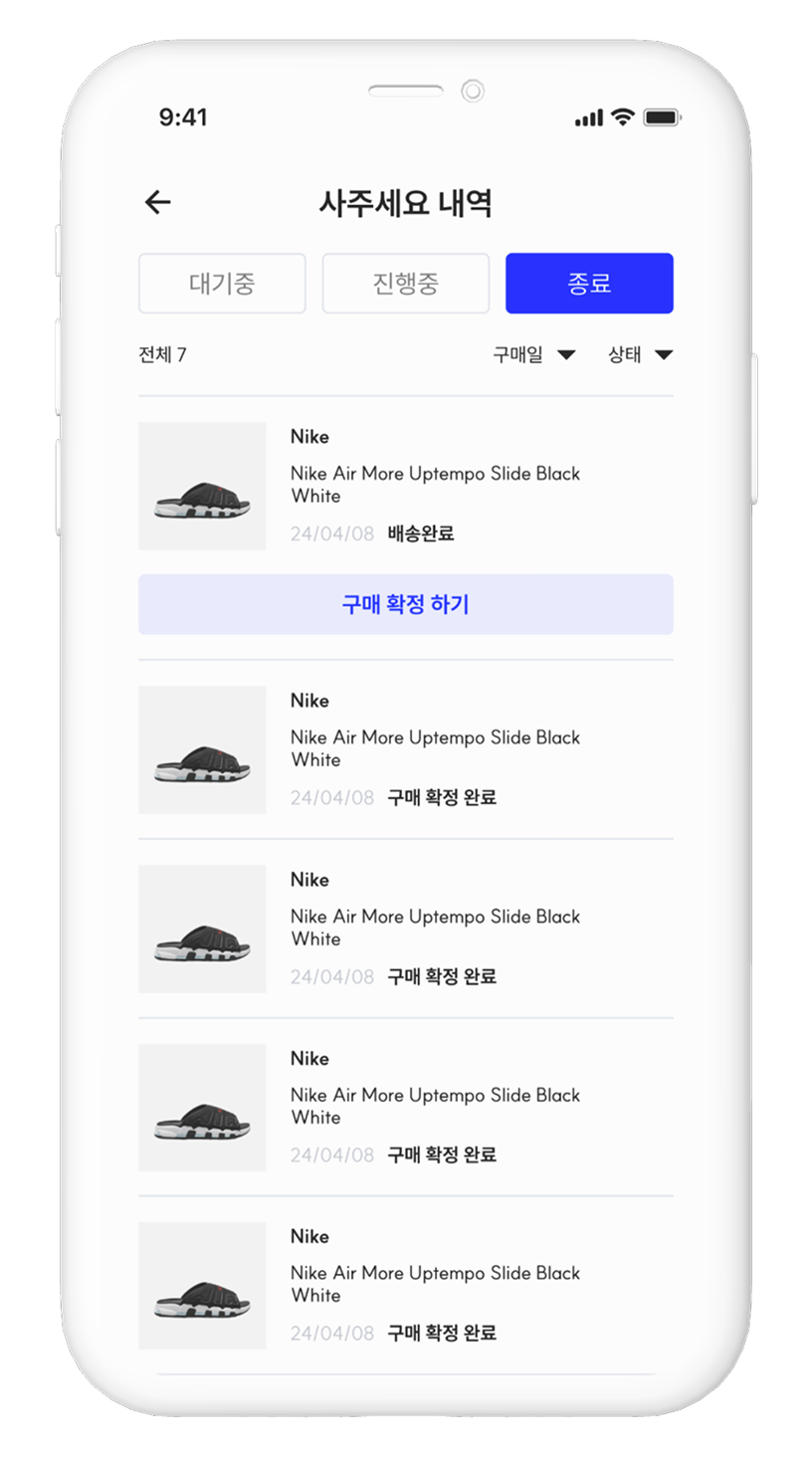Go back using the arrow icon
This screenshot has height=1457, width=812.
158,203
